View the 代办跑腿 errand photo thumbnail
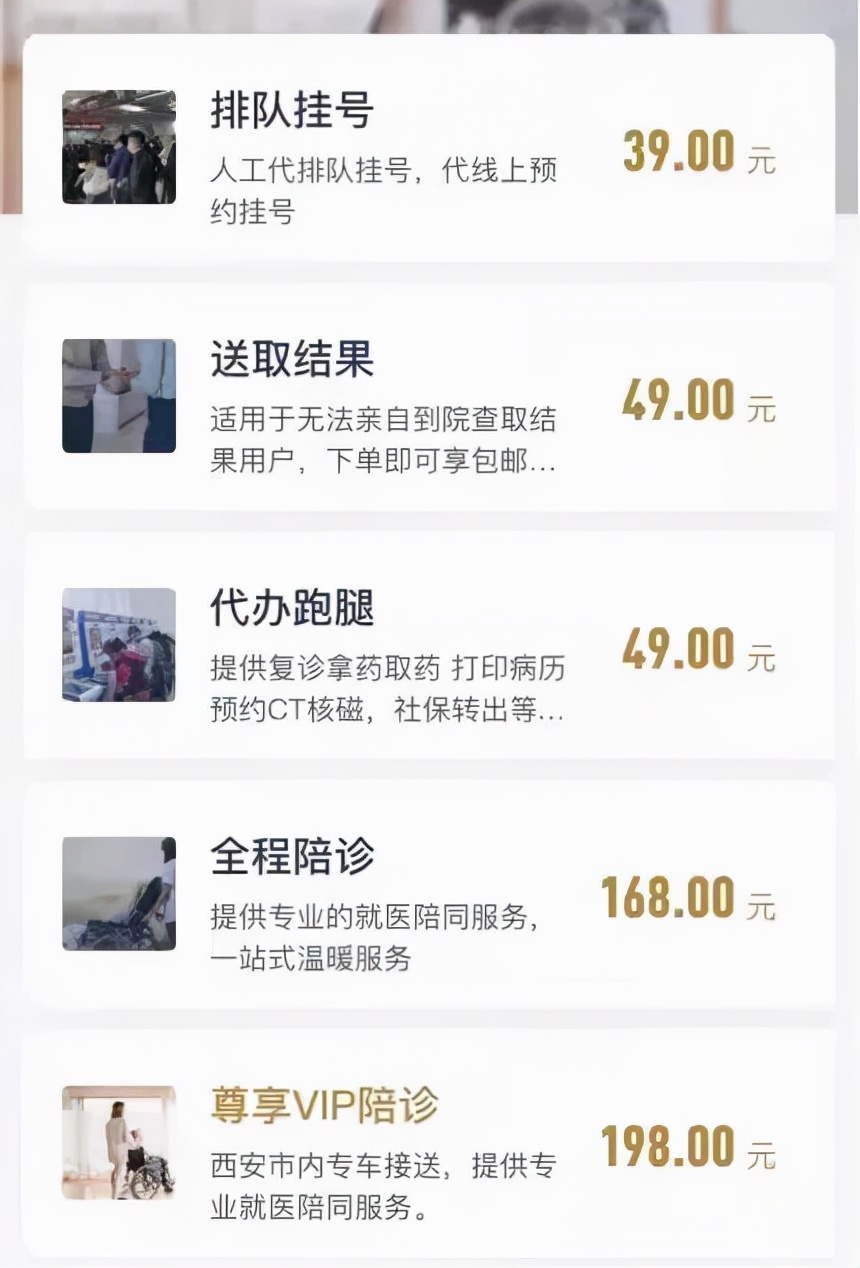 click(118, 646)
